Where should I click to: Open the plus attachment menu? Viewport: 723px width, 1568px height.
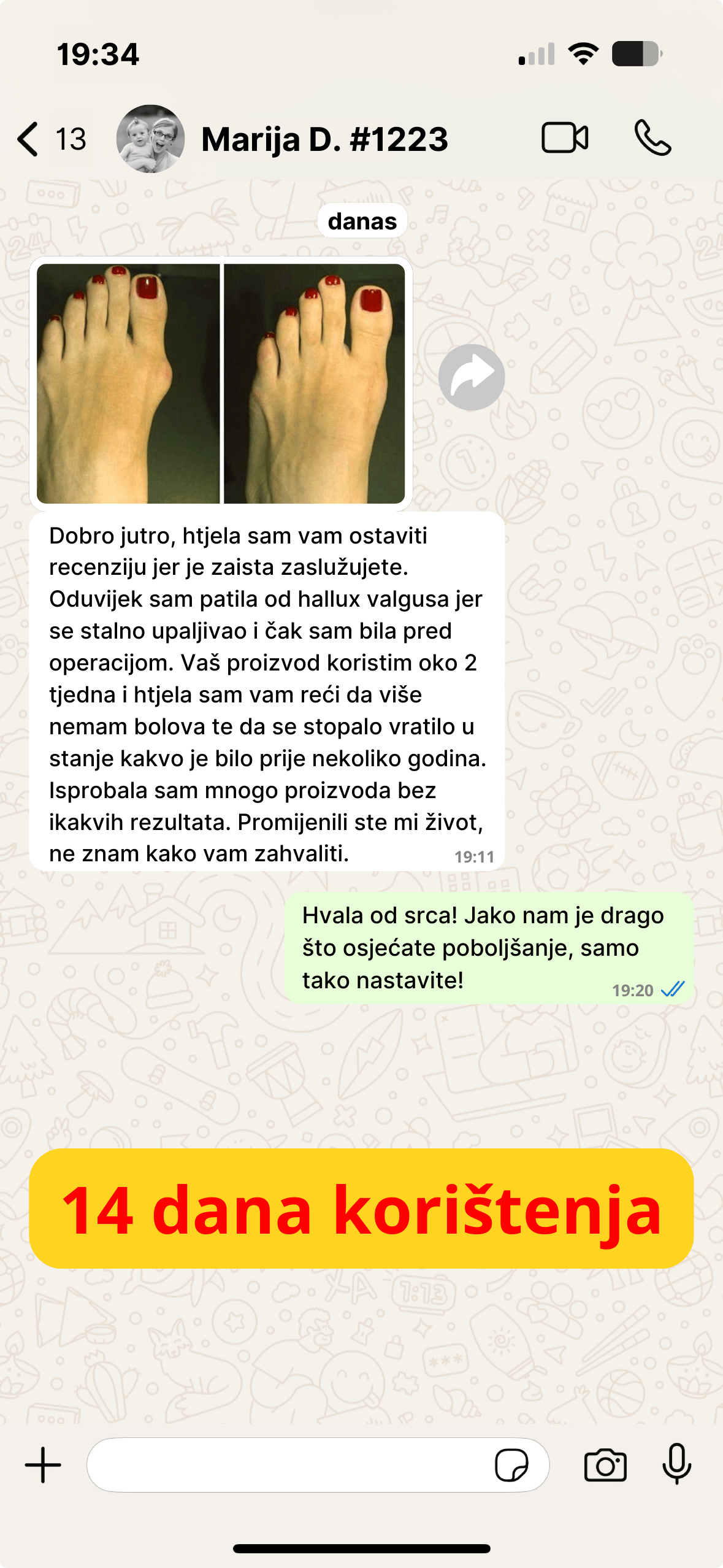43,1465
